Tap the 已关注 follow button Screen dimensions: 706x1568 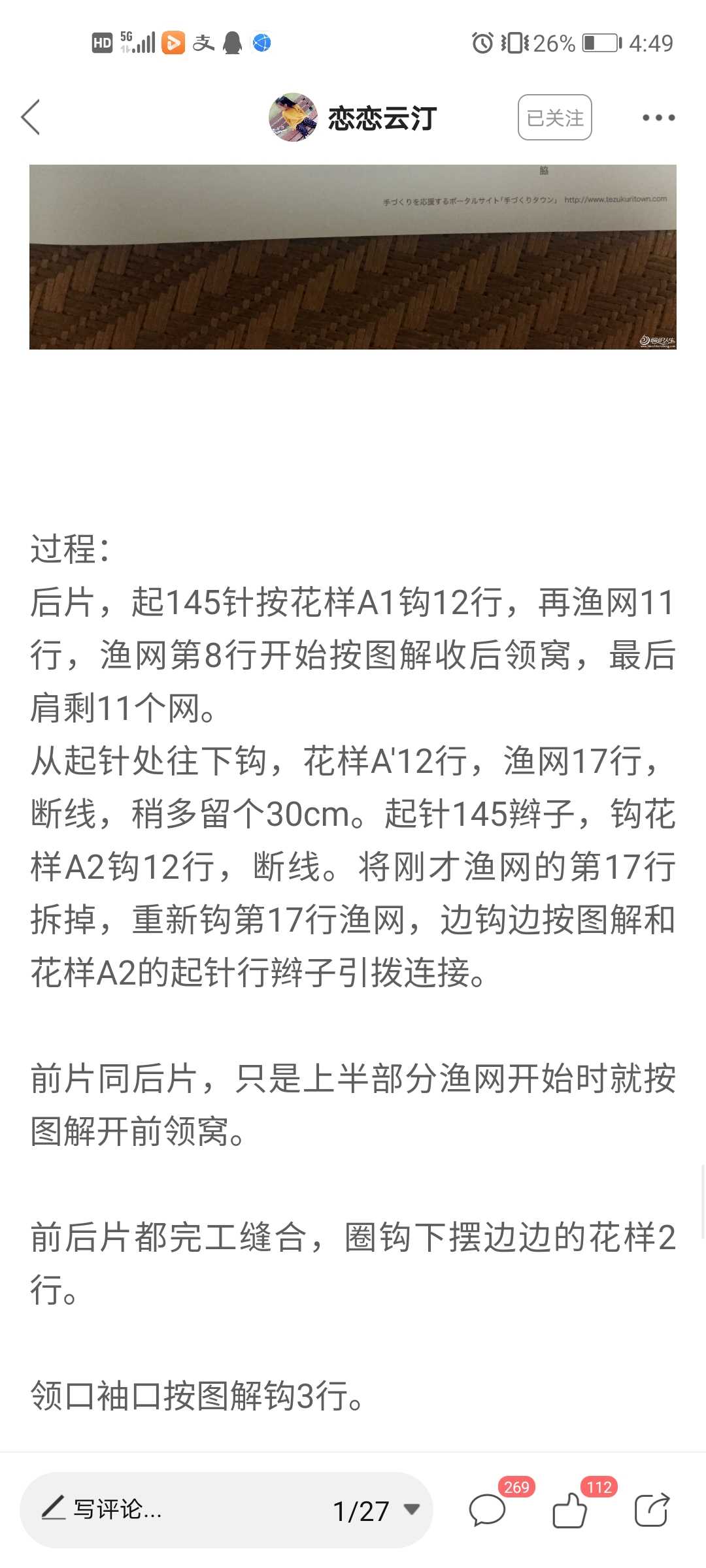point(555,118)
